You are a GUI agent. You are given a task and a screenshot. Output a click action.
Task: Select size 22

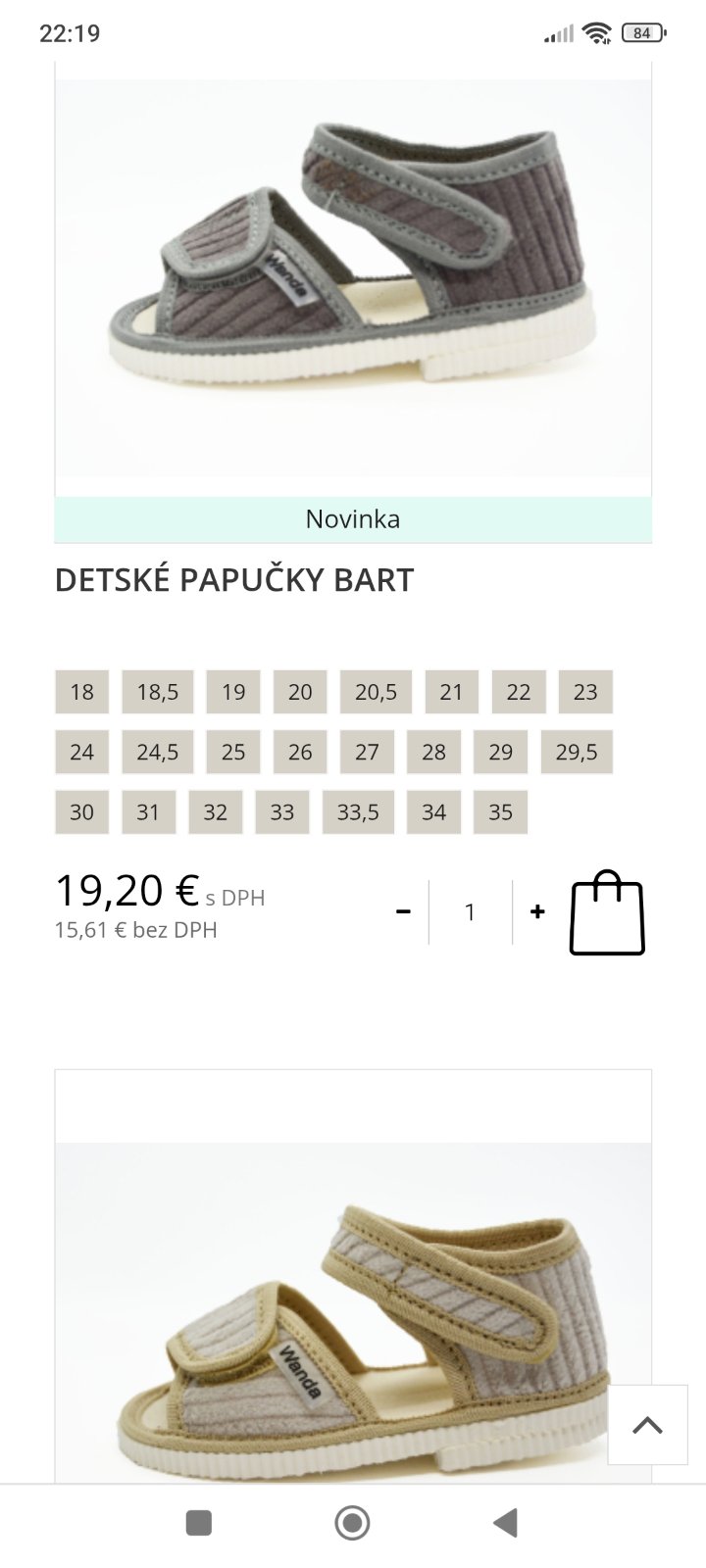point(518,692)
